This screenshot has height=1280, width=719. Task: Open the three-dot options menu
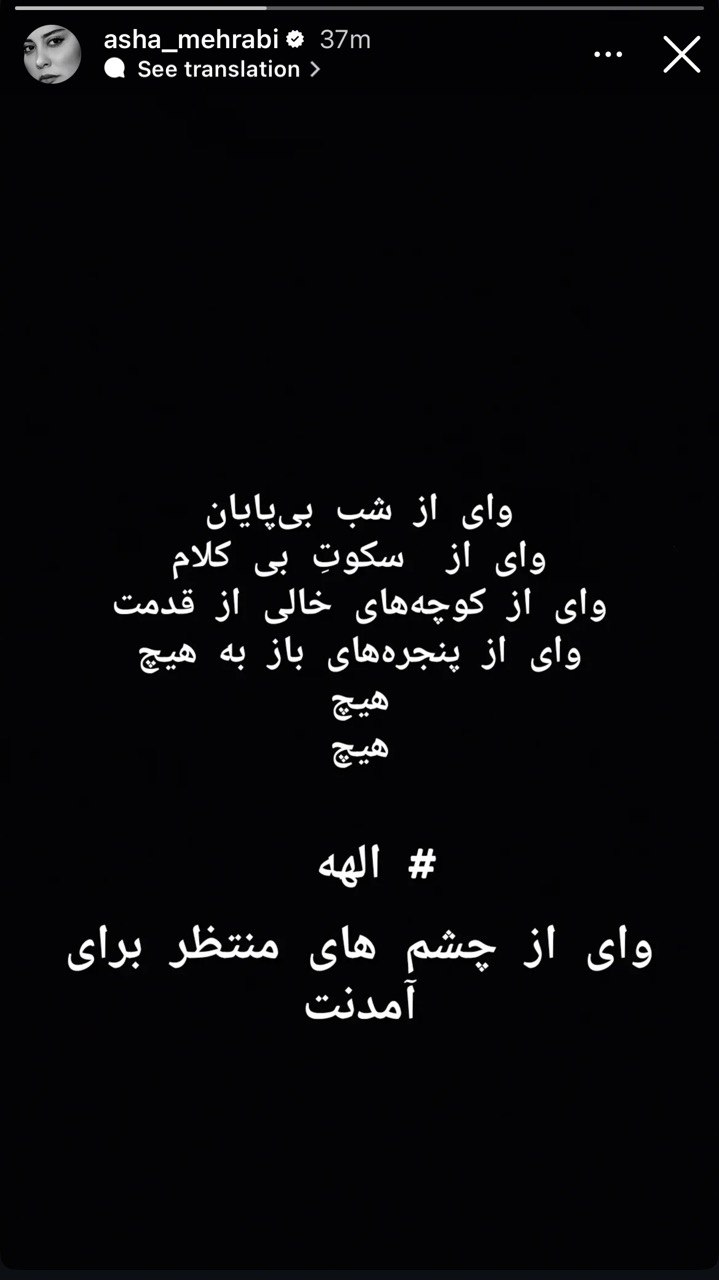click(608, 55)
